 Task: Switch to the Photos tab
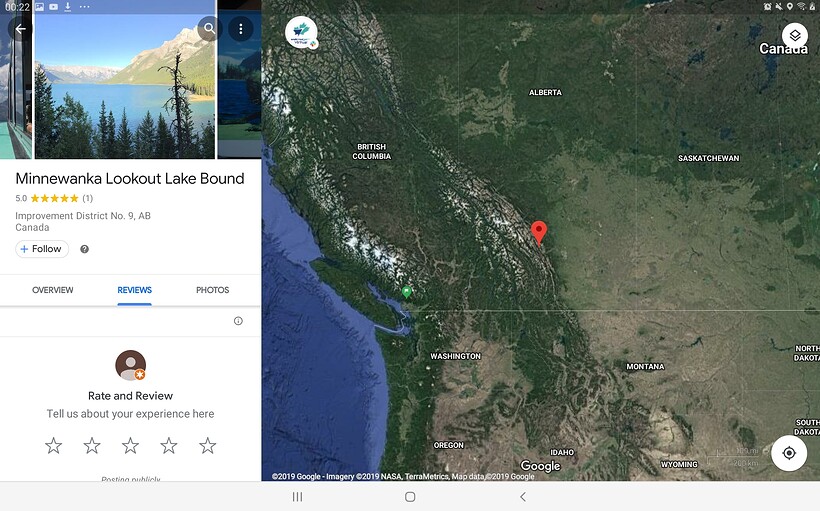(212, 290)
